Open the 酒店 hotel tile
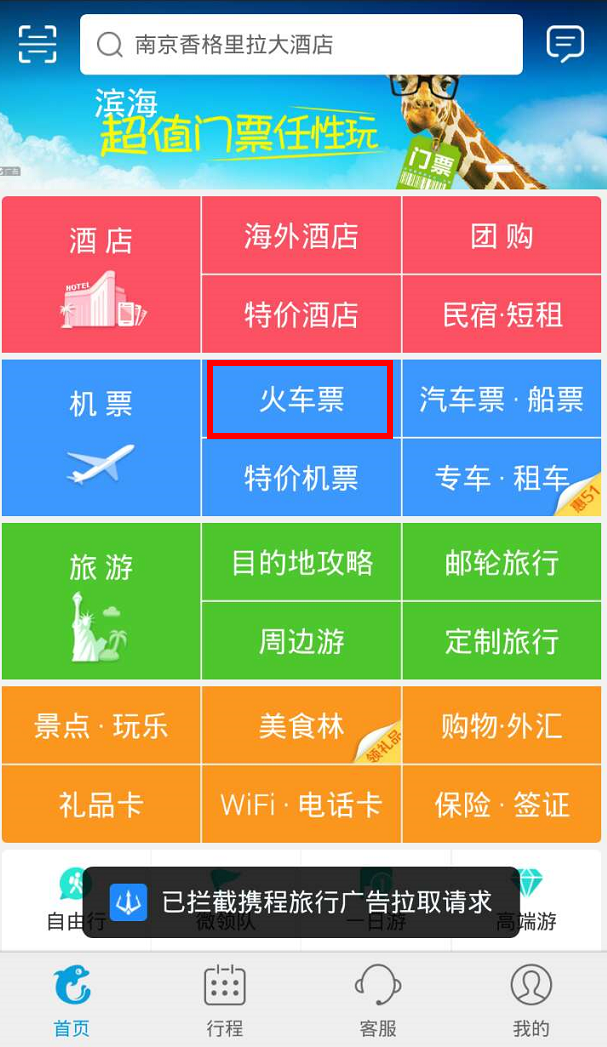This screenshot has width=607, height=1047. tap(101, 274)
